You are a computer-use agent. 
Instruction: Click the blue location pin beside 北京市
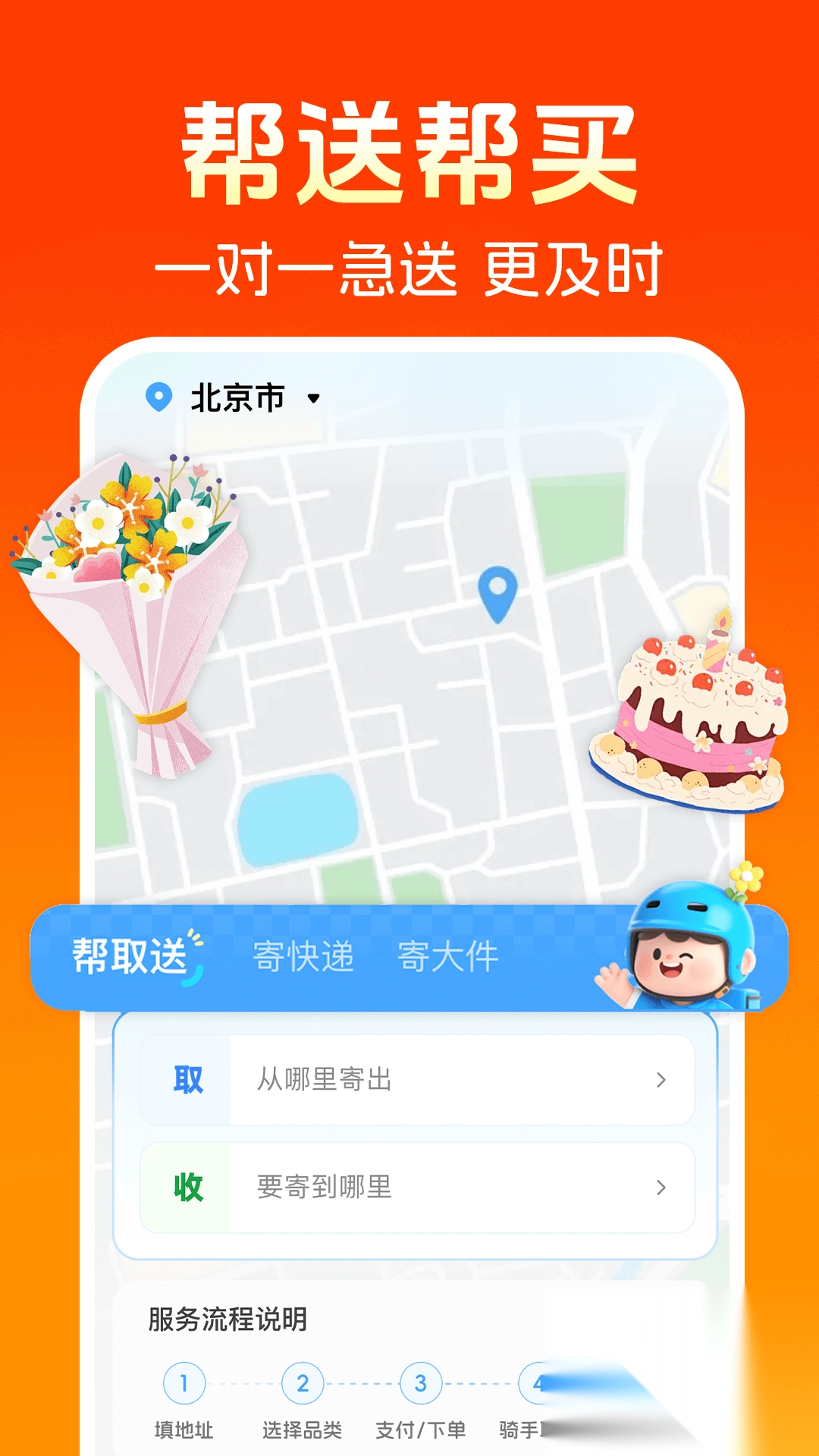(158, 397)
